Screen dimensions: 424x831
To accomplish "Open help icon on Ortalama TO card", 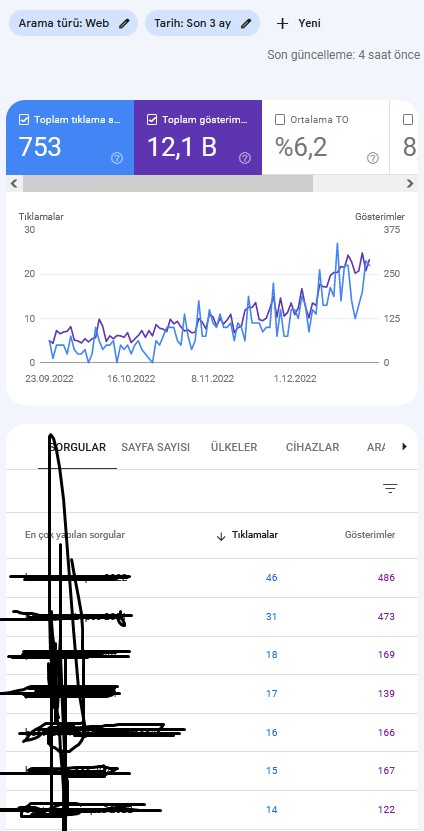I will click(373, 158).
